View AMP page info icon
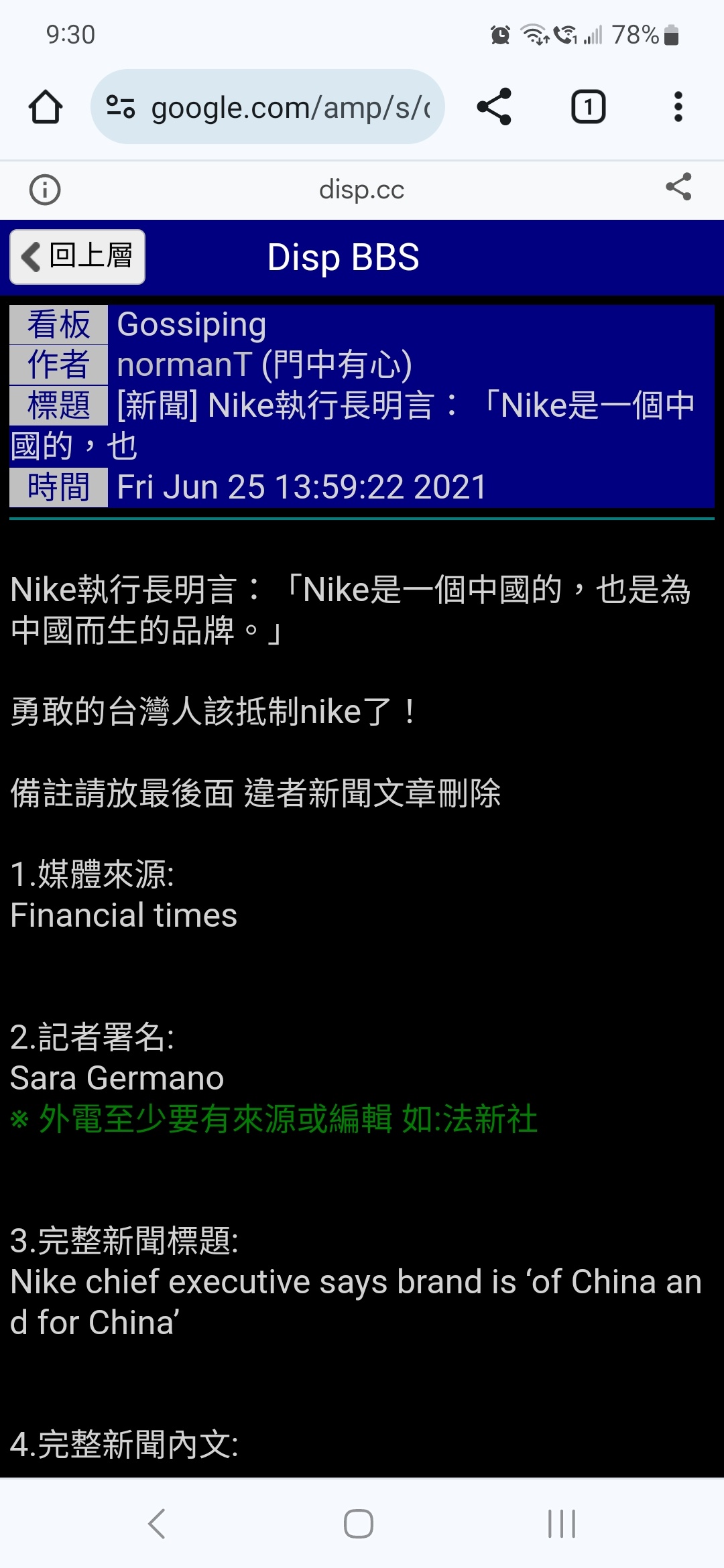Screen dimensions: 724x1568 [45, 190]
